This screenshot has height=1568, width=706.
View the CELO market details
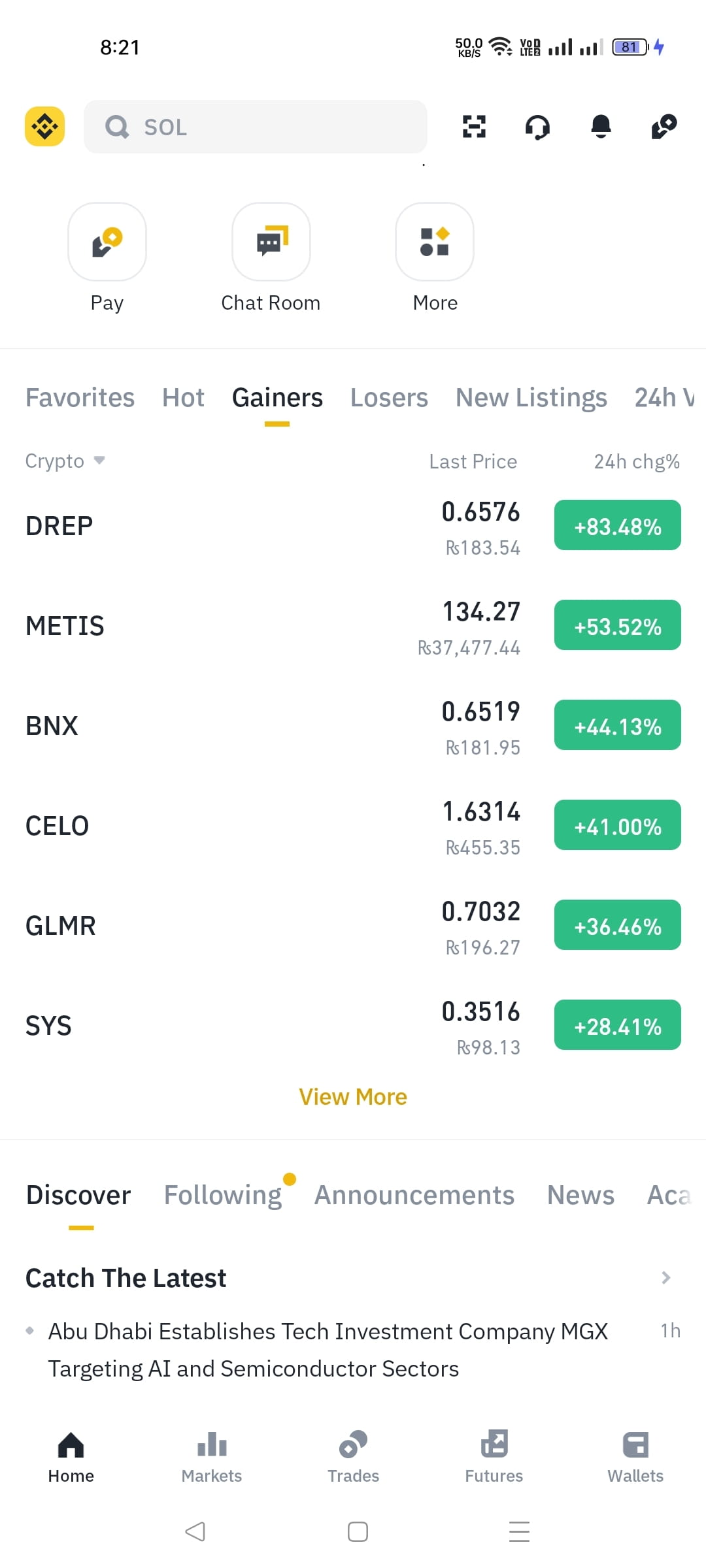(x=353, y=826)
